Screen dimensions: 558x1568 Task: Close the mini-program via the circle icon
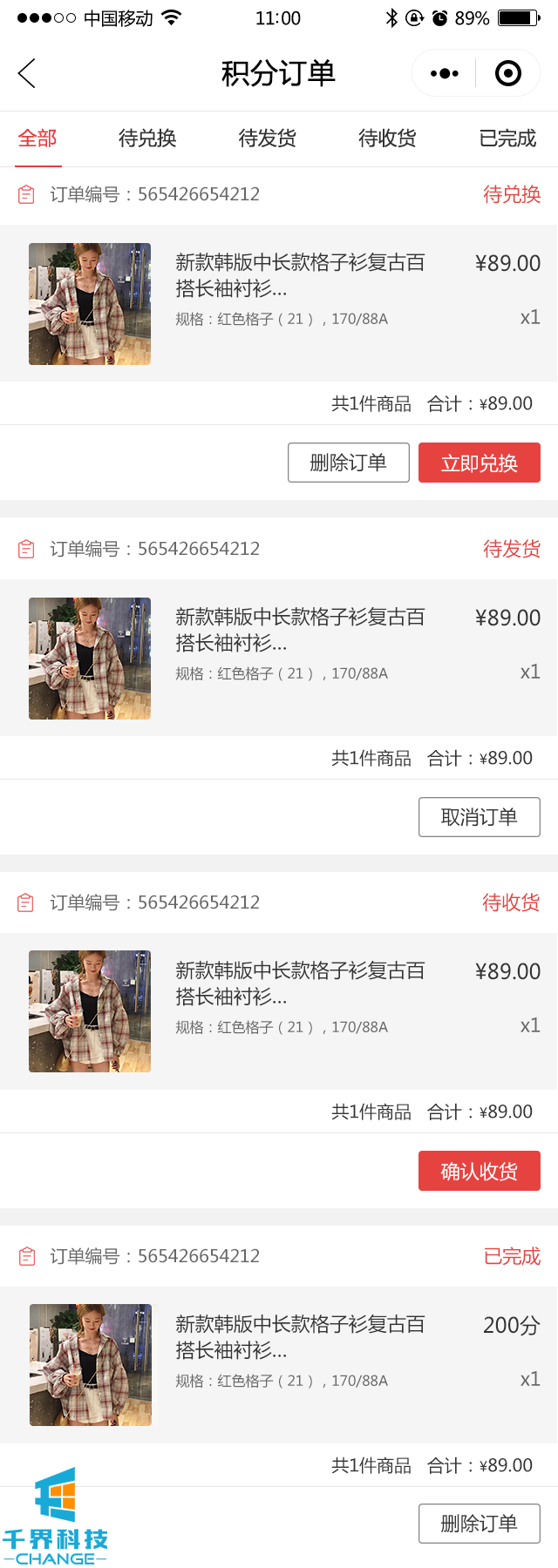pyautogui.click(x=507, y=73)
